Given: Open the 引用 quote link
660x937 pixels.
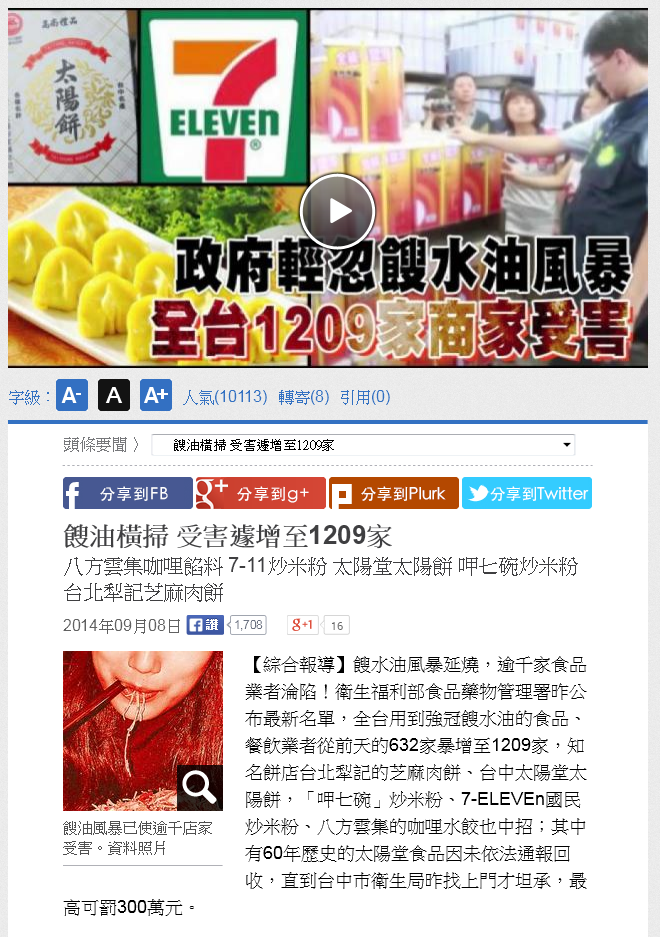Looking at the screenshot, I should (365, 397).
